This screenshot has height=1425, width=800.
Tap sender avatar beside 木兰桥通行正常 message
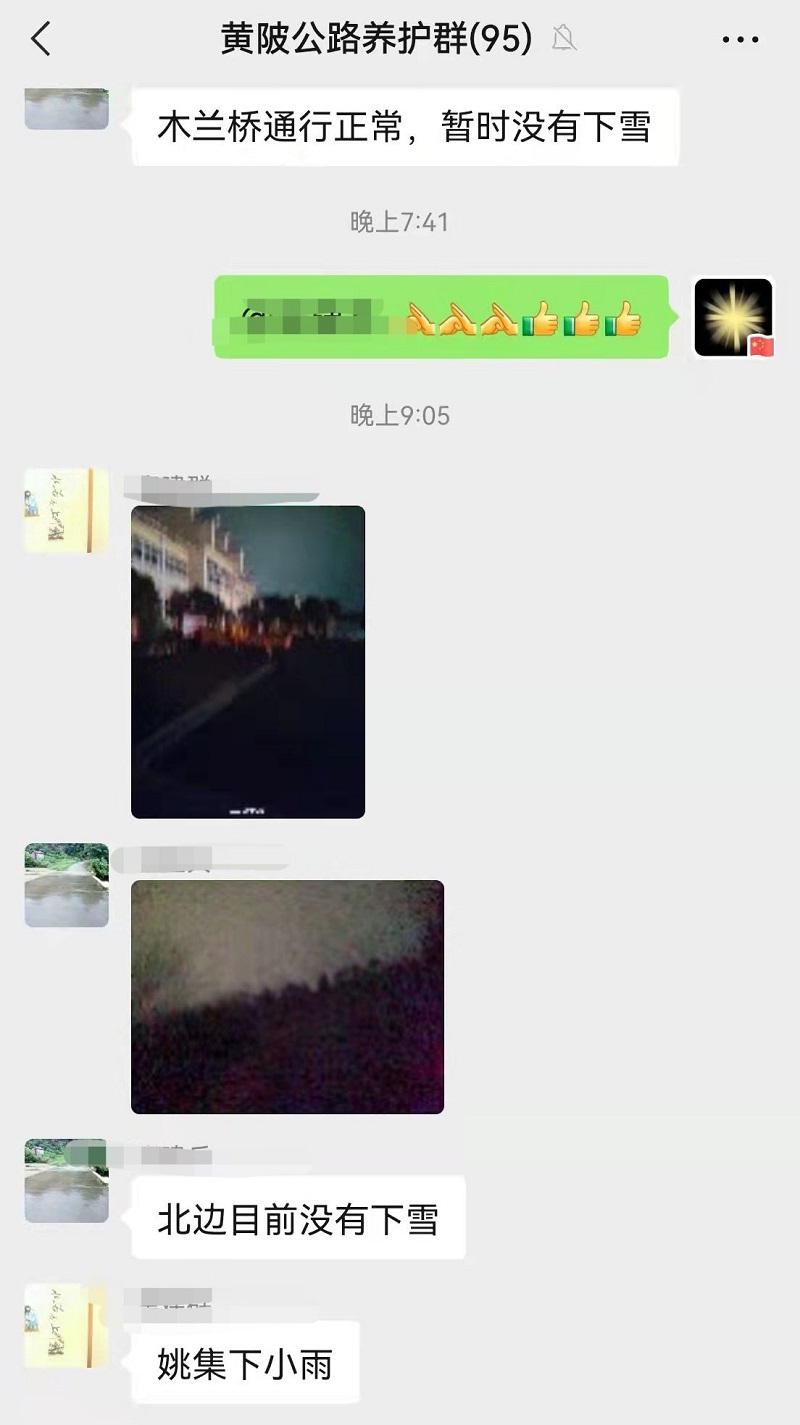[x=66, y=108]
